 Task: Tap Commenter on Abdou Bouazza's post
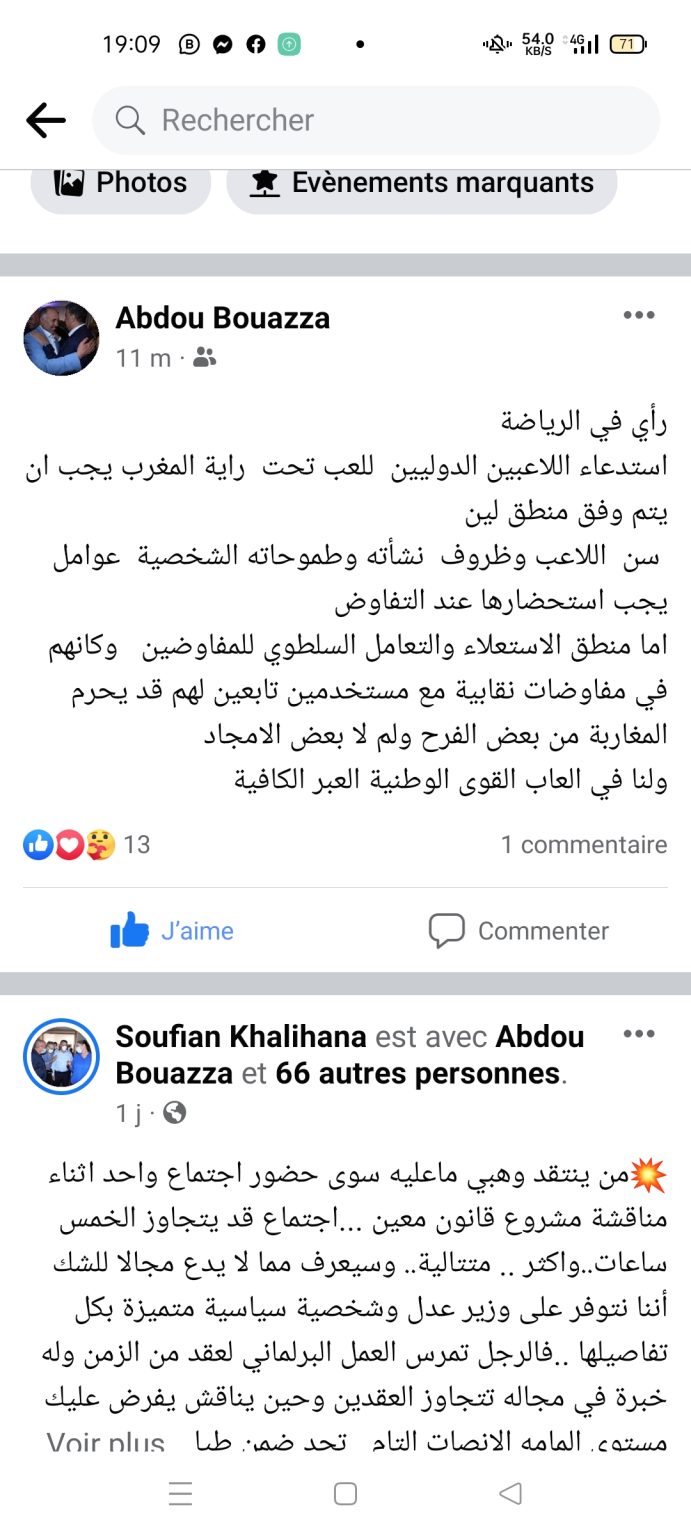(518, 931)
